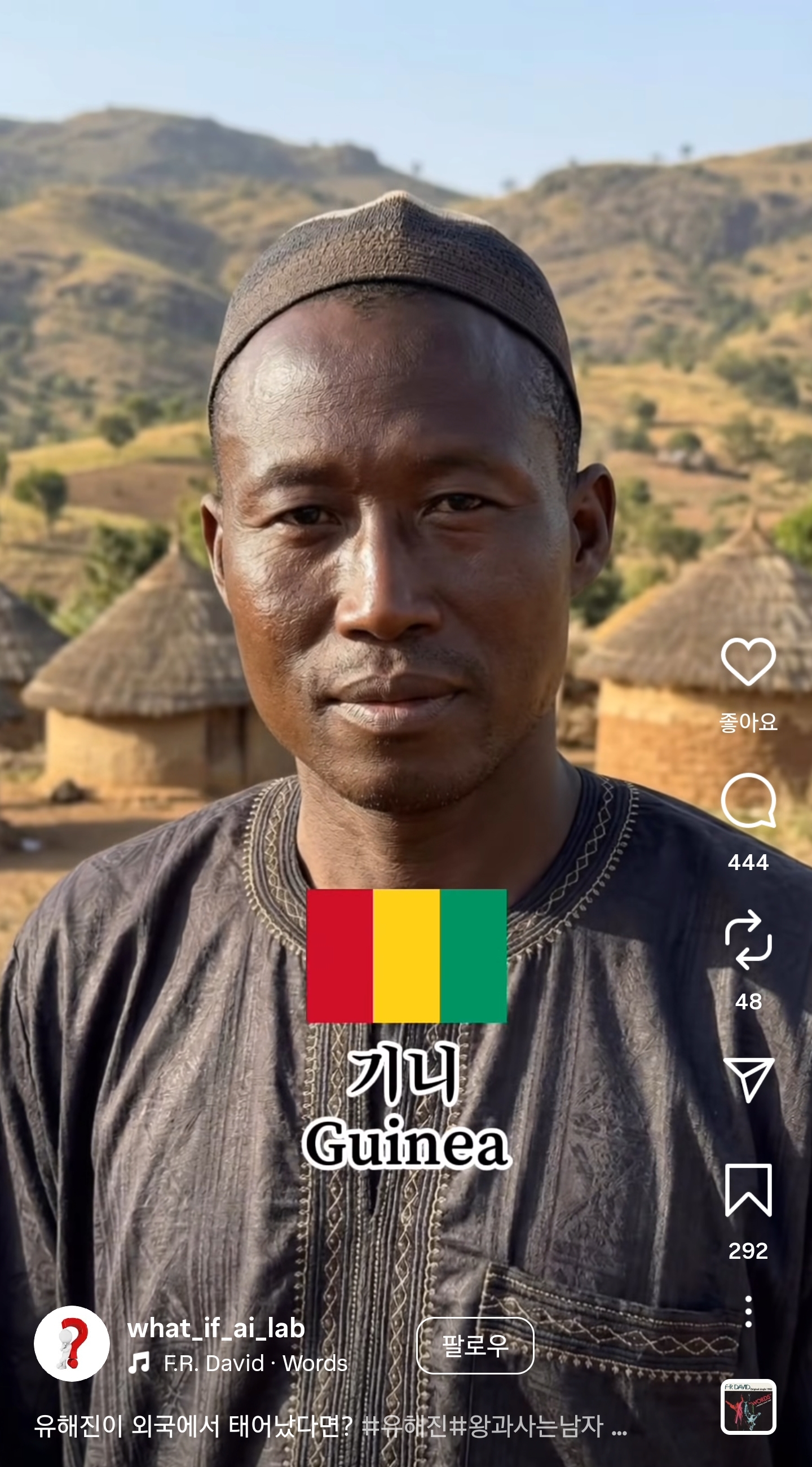
Task: Like this reel with the heart icon
Action: click(x=748, y=661)
